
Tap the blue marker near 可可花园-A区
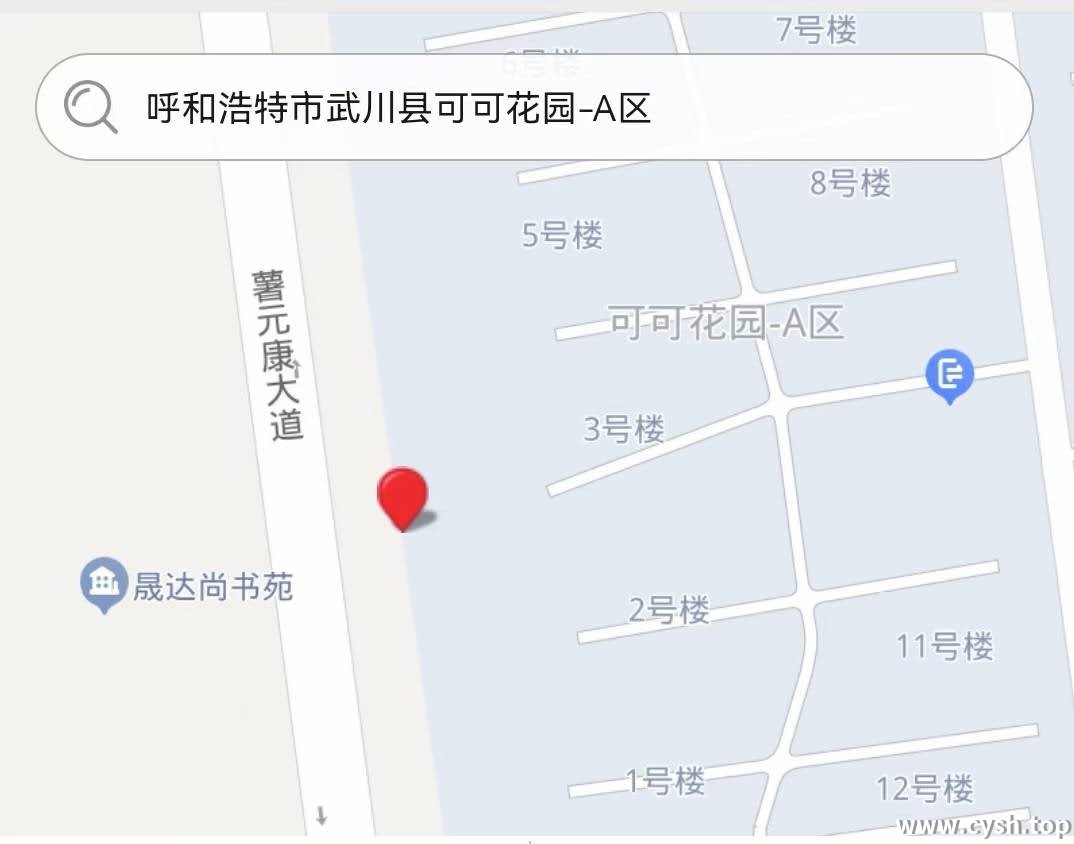coord(949,375)
